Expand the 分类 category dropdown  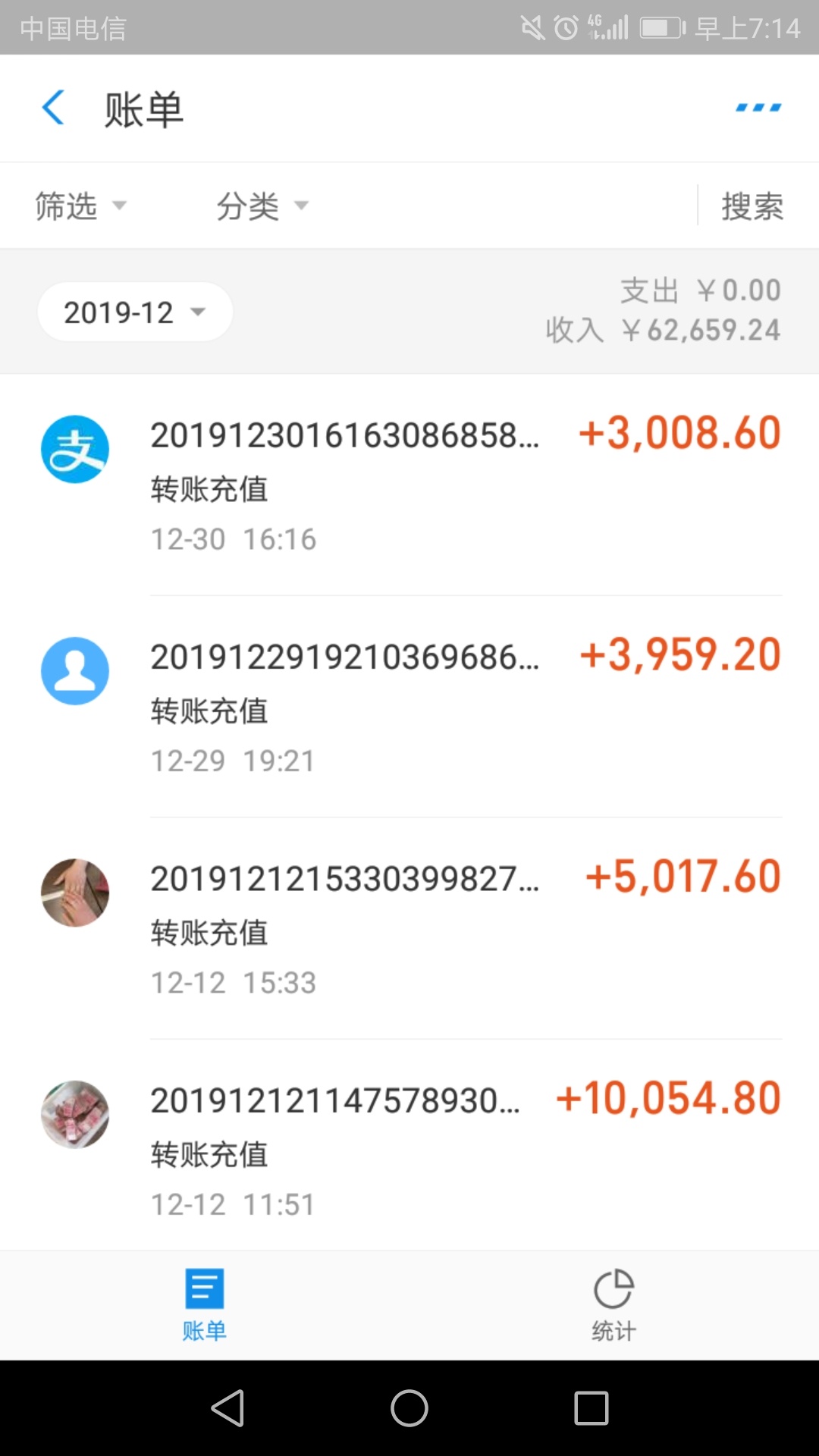pos(262,206)
